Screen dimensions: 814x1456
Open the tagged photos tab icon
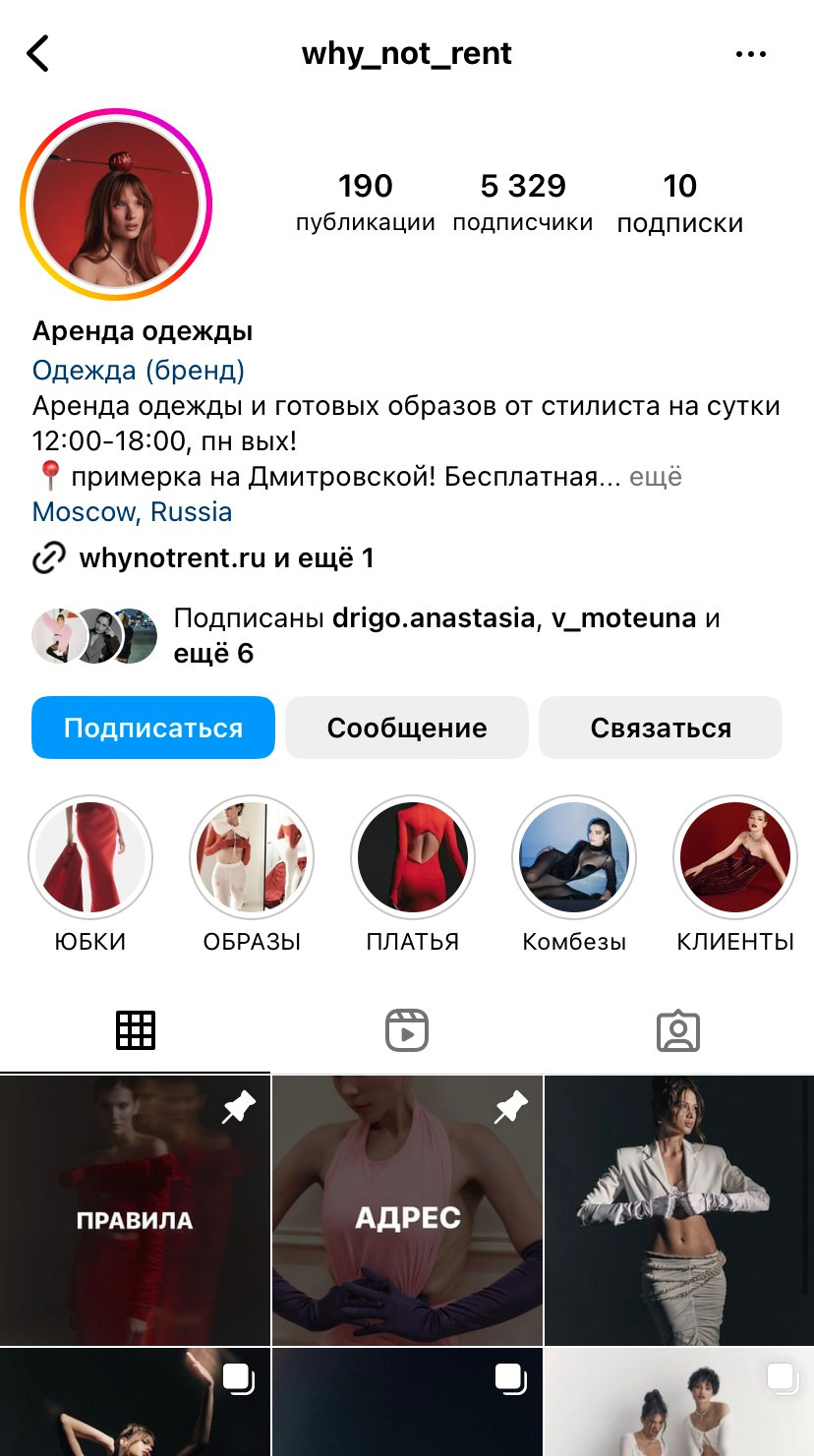pos(677,1029)
